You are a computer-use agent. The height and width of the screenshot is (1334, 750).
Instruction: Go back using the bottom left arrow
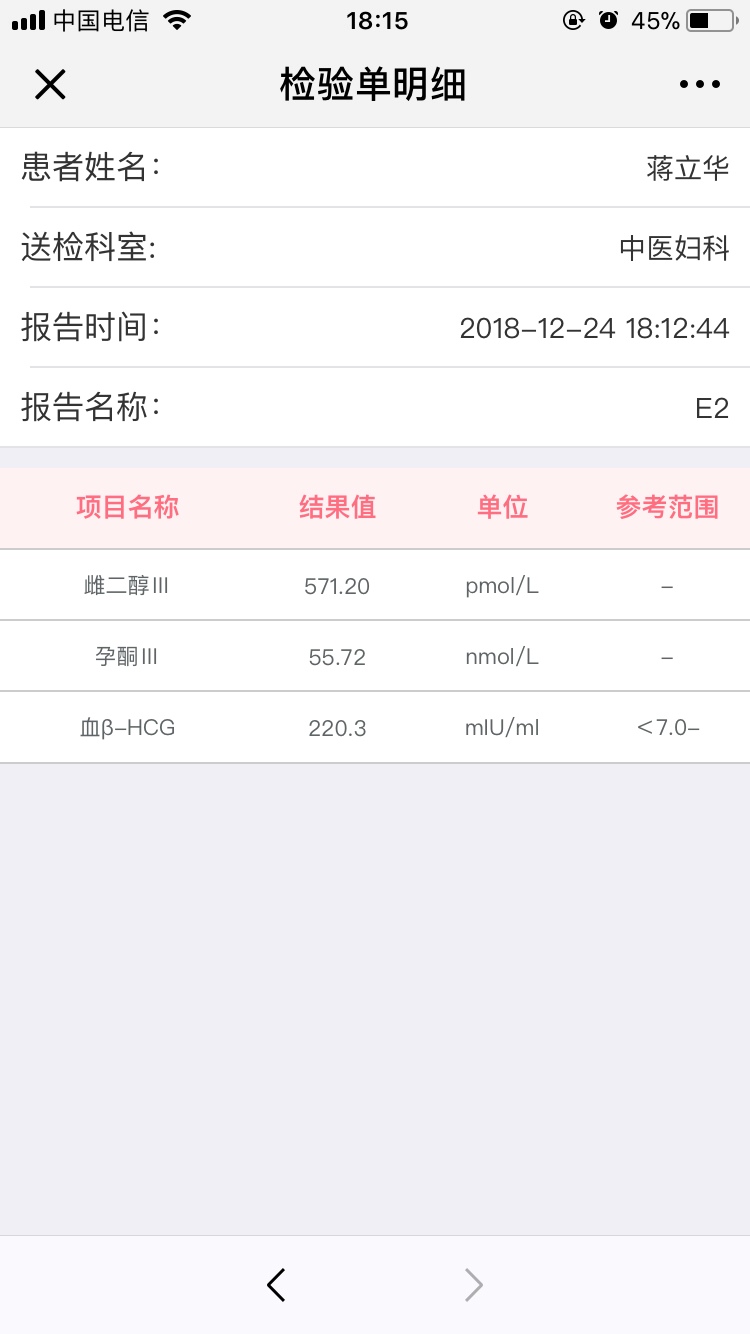pos(277,1284)
